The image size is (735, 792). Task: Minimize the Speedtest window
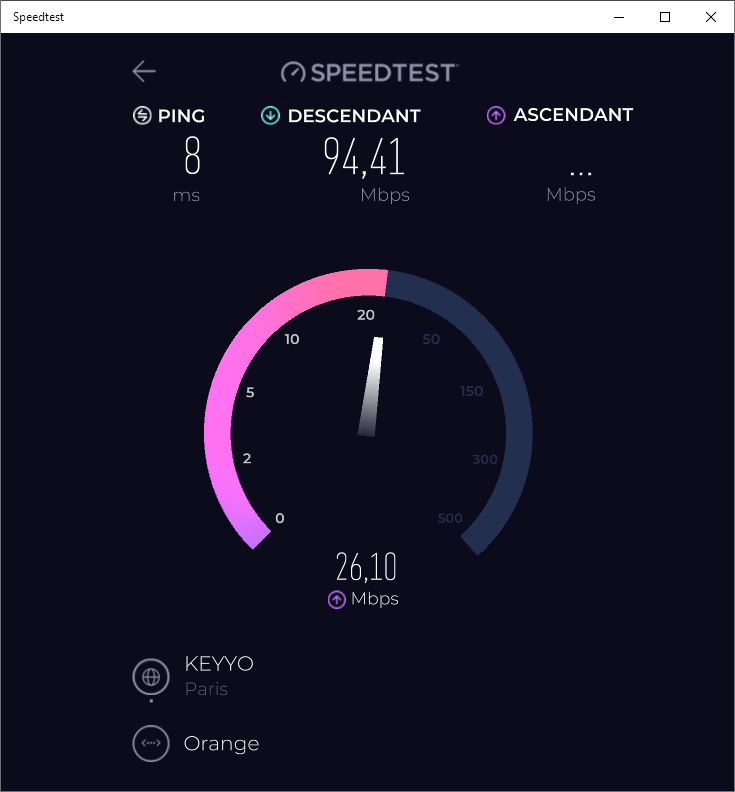[618, 17]
